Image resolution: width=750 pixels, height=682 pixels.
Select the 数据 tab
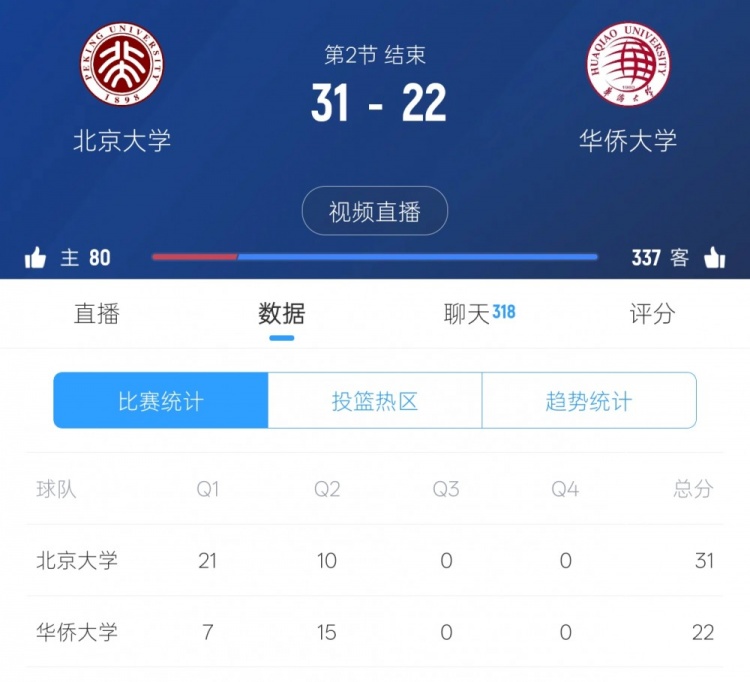(282, 313)
